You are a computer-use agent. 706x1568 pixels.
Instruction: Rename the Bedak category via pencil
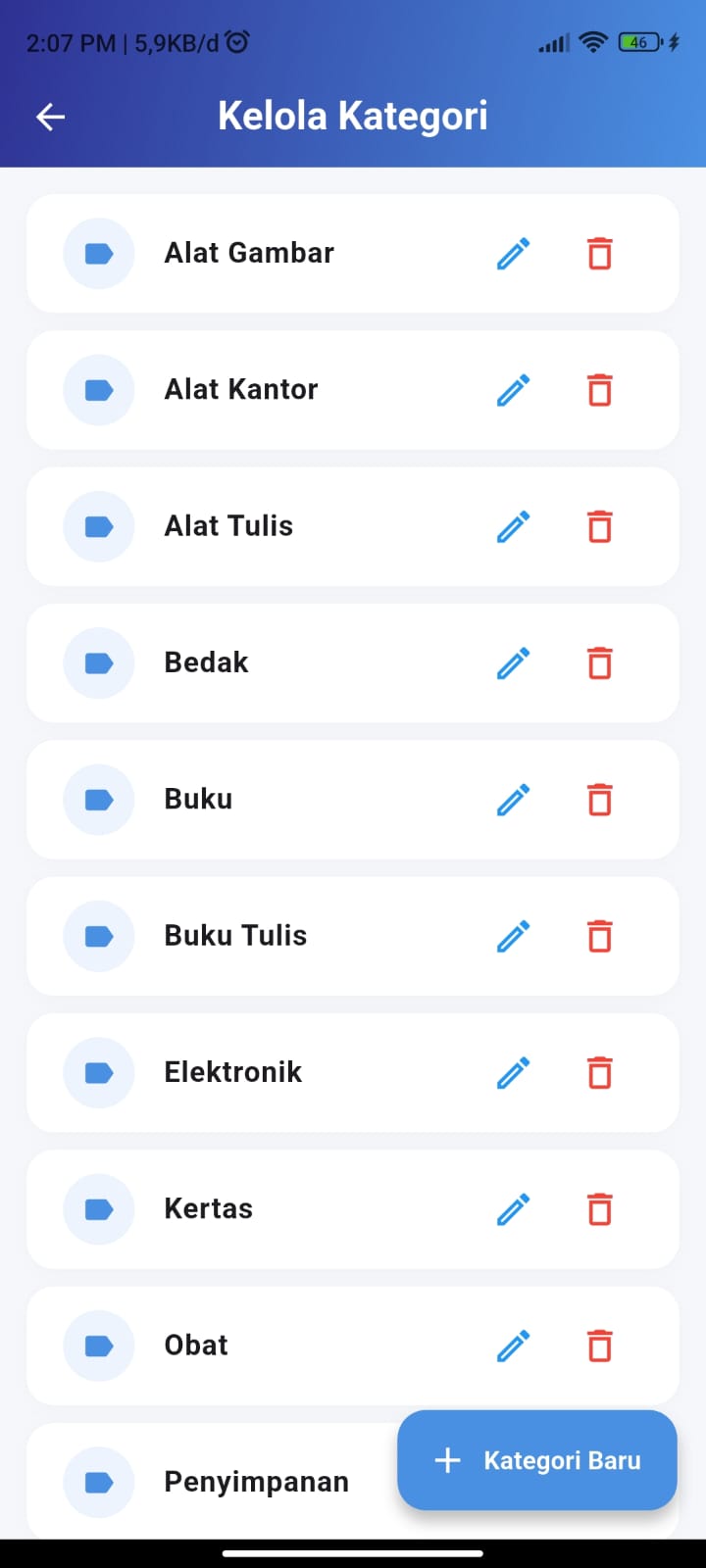click(x=513, y=663)
